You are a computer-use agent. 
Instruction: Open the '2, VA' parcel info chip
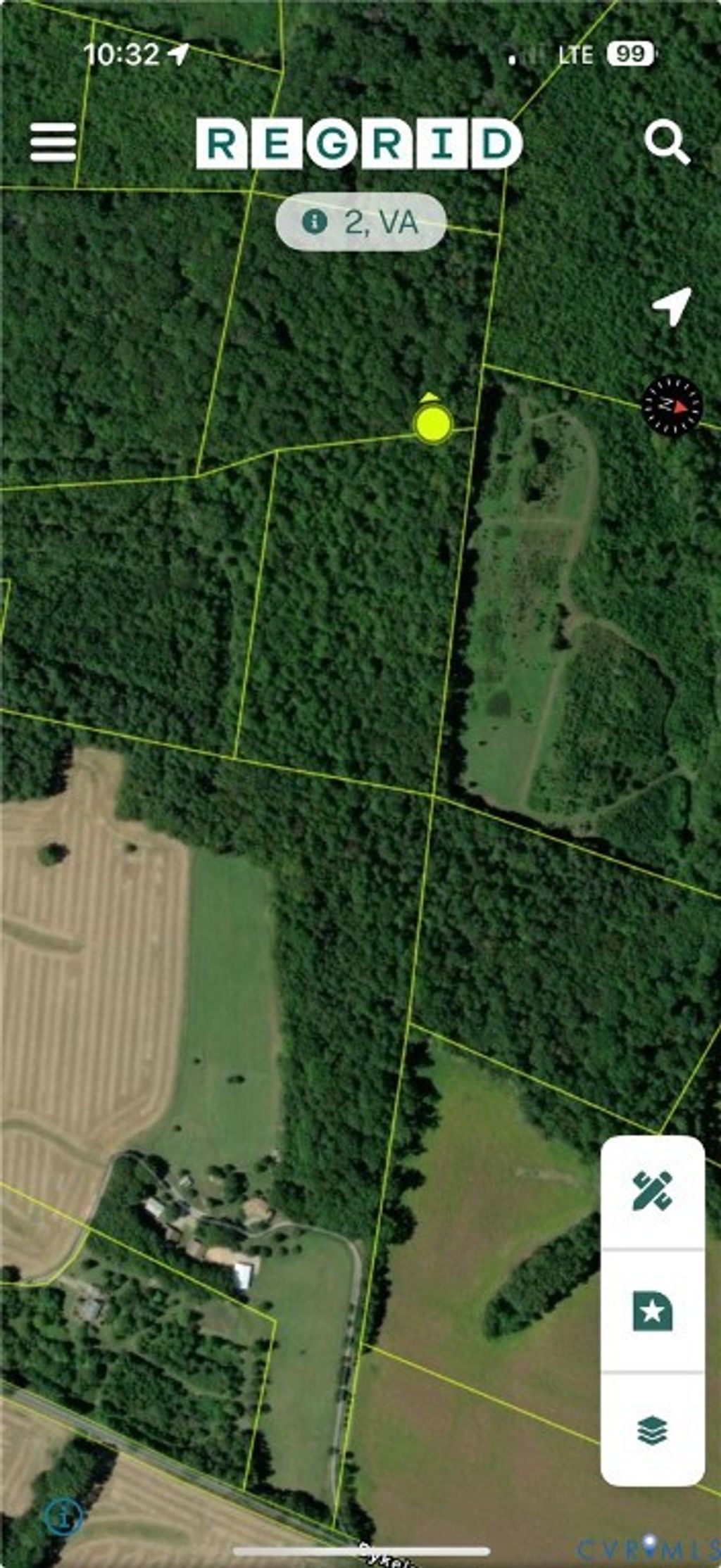tap(360, 222)
